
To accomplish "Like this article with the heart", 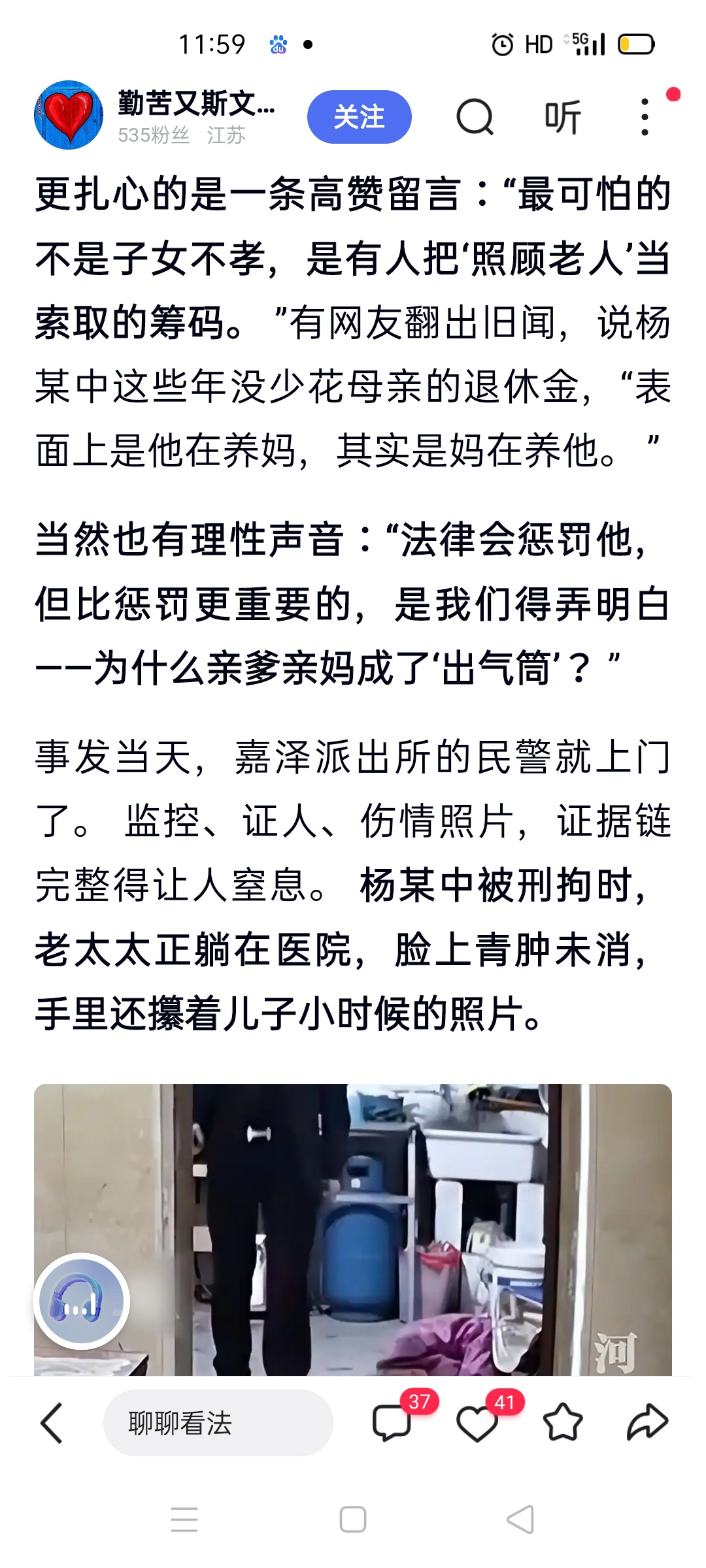I will (x=477, y=1422).
